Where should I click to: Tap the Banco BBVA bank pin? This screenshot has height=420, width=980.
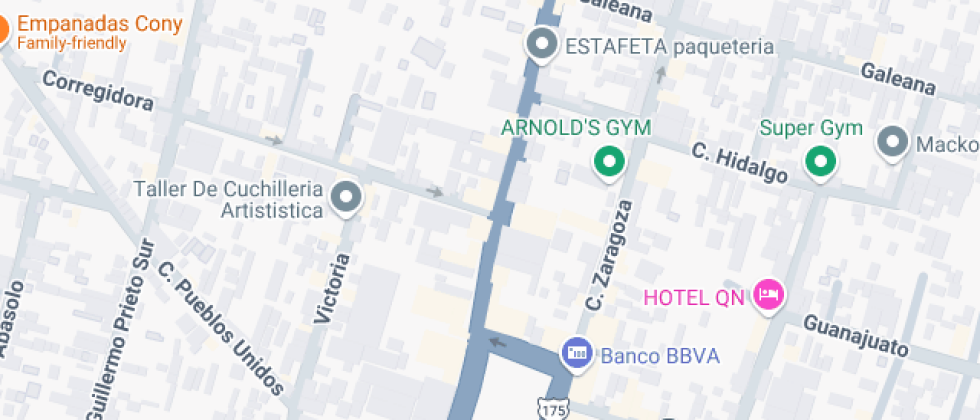[575, 352]
